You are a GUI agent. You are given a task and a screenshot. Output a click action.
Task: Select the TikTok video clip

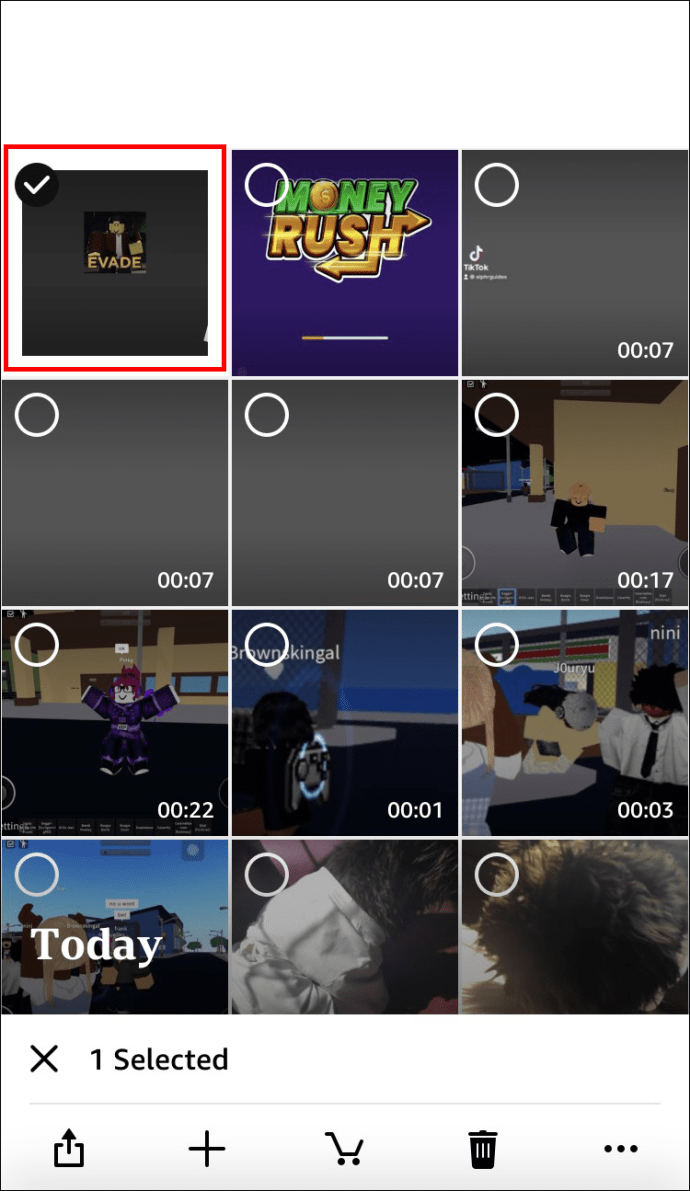click(496, 185)
